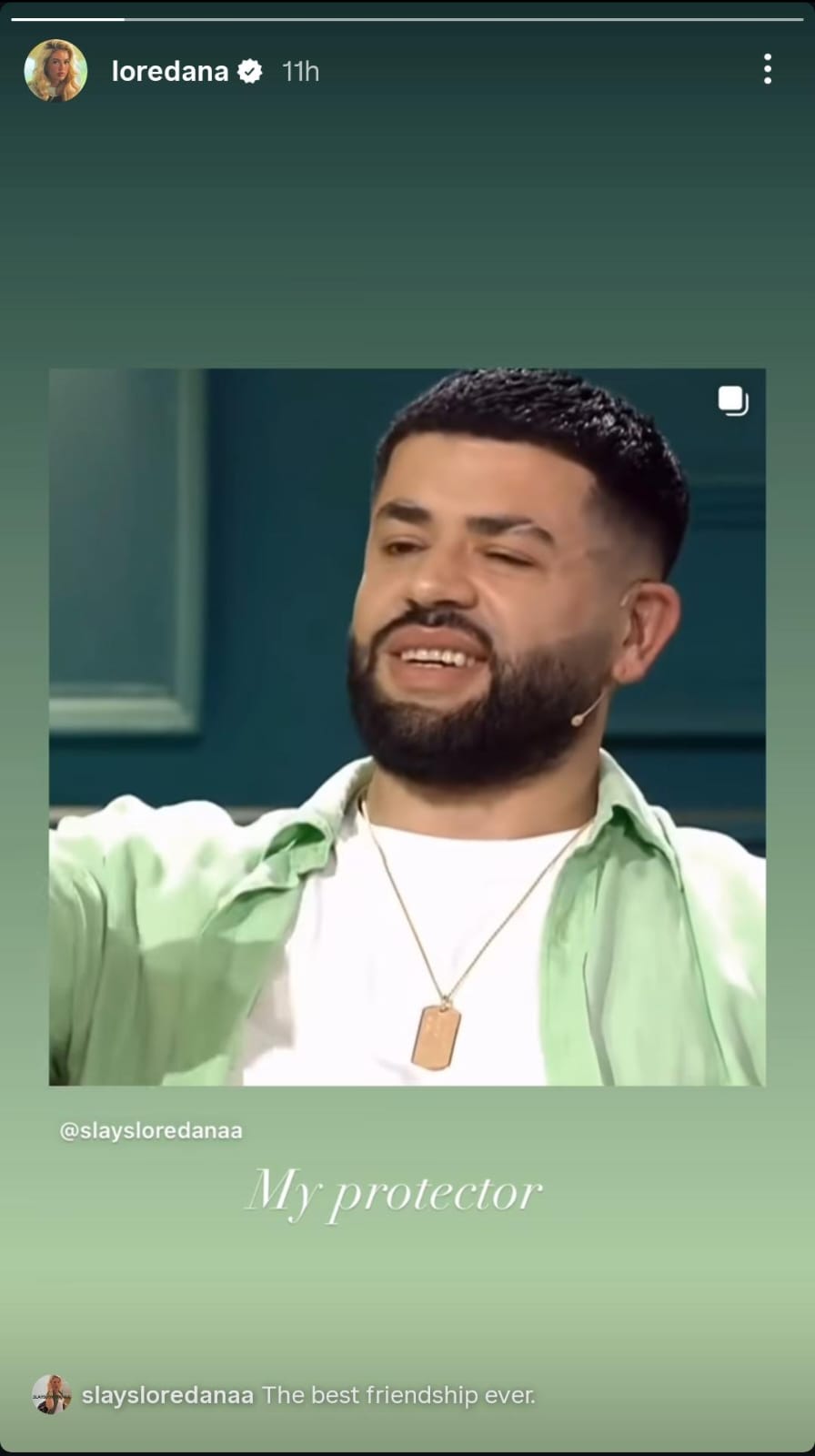Open the reshared post from slaysloredanaa
The height and width of the screenshot is (1456, 815).
pos(407,726)
